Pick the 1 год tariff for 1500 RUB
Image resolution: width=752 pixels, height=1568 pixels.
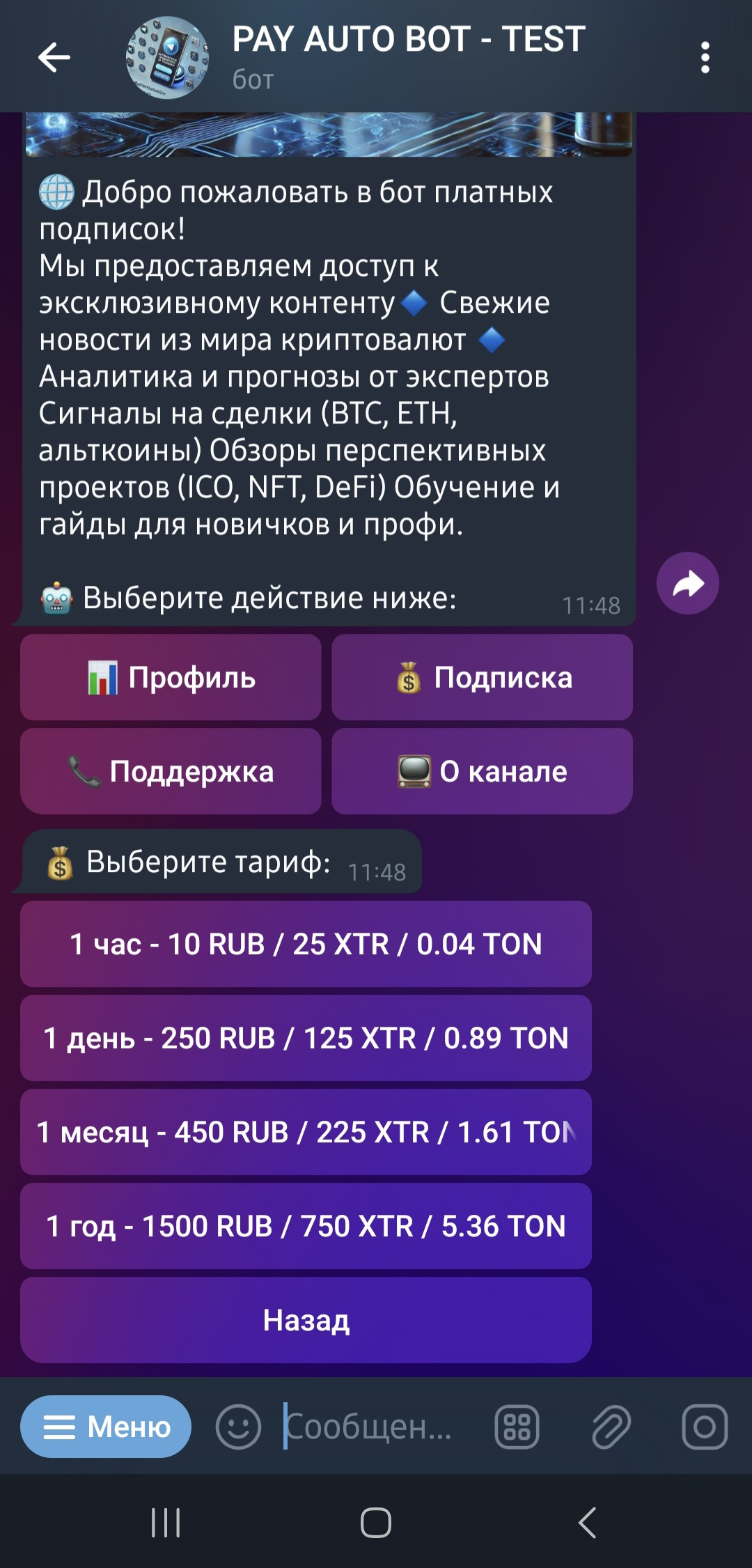click(306, 1226)
